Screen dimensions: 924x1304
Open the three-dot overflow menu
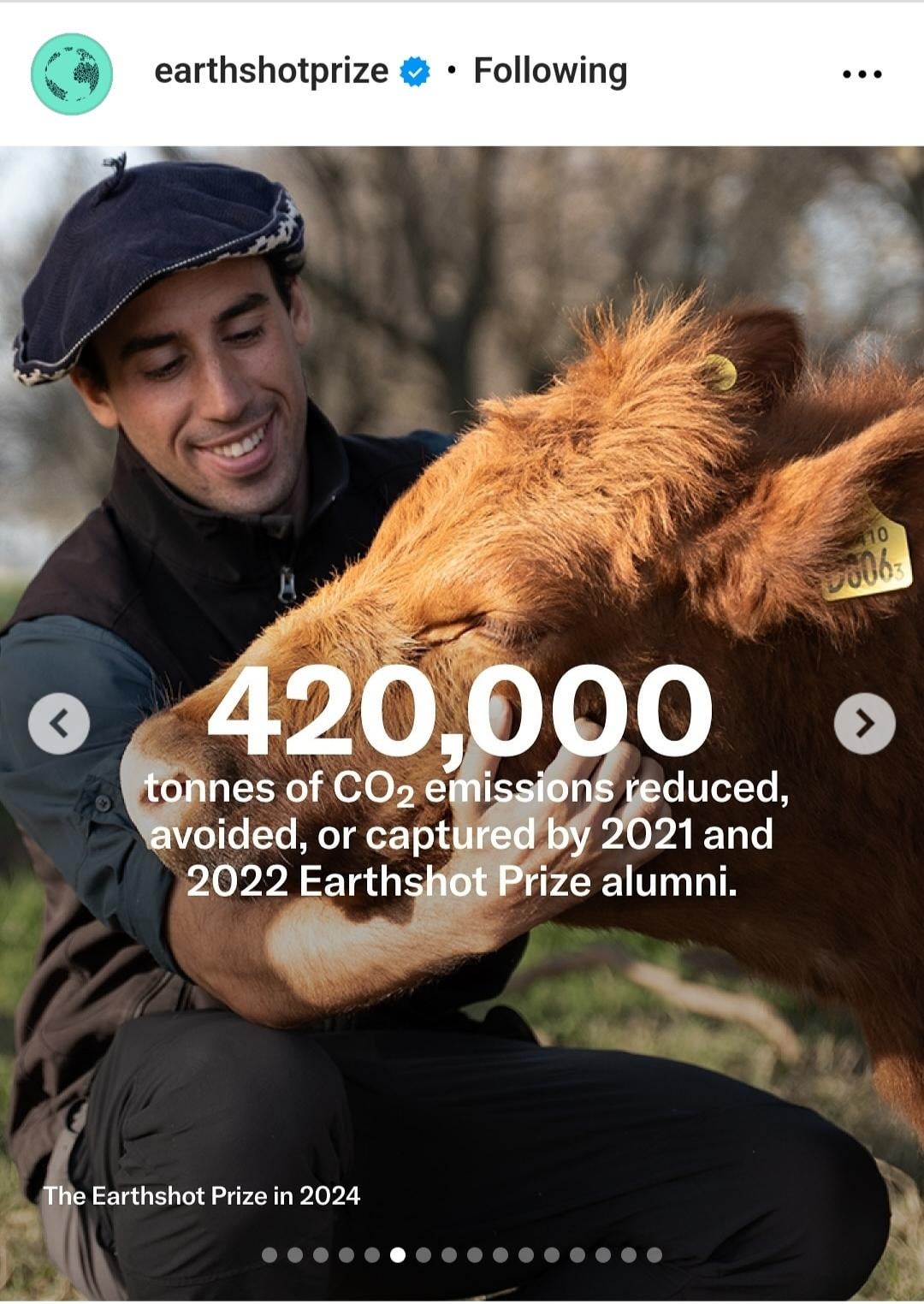click(x=862, y=74)
